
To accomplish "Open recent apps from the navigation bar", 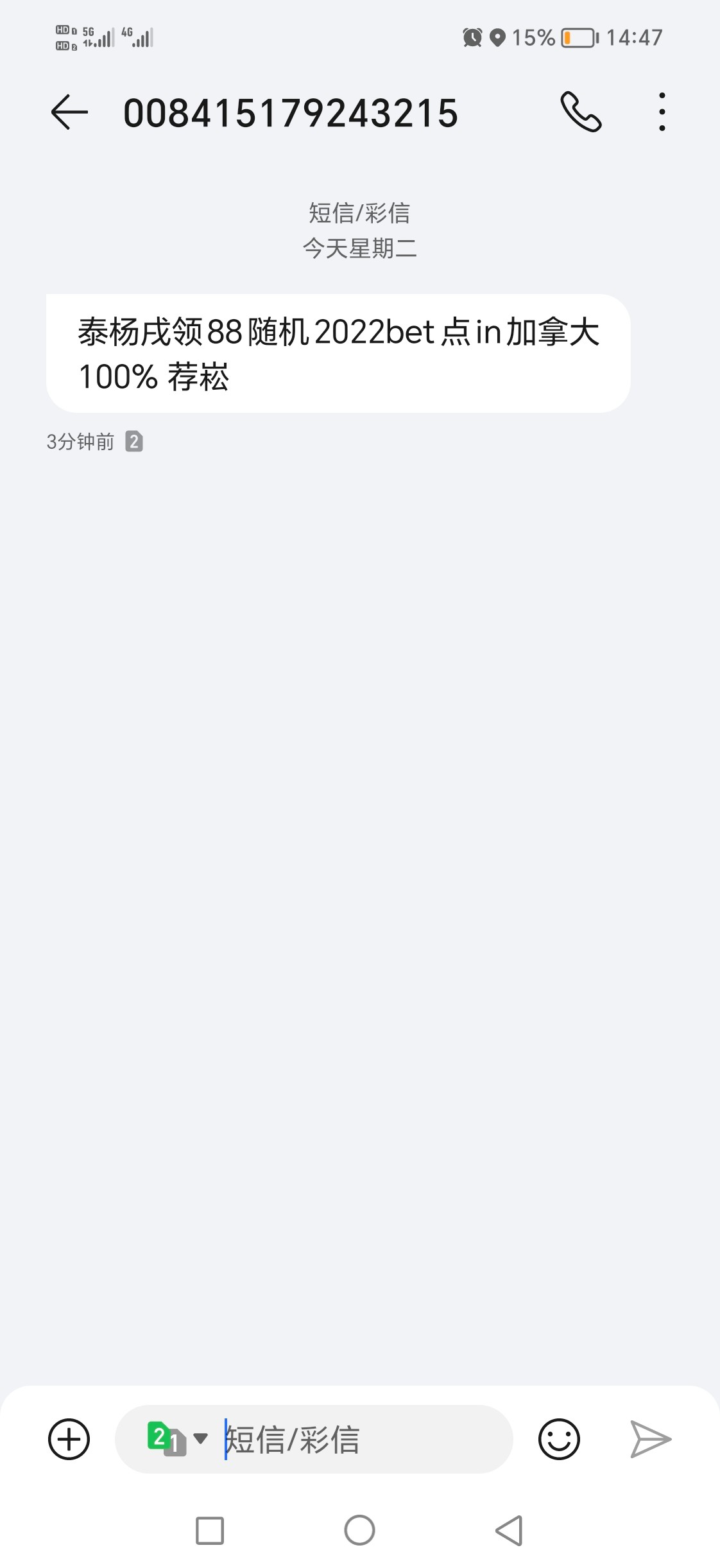I will tap(210, 1531).
